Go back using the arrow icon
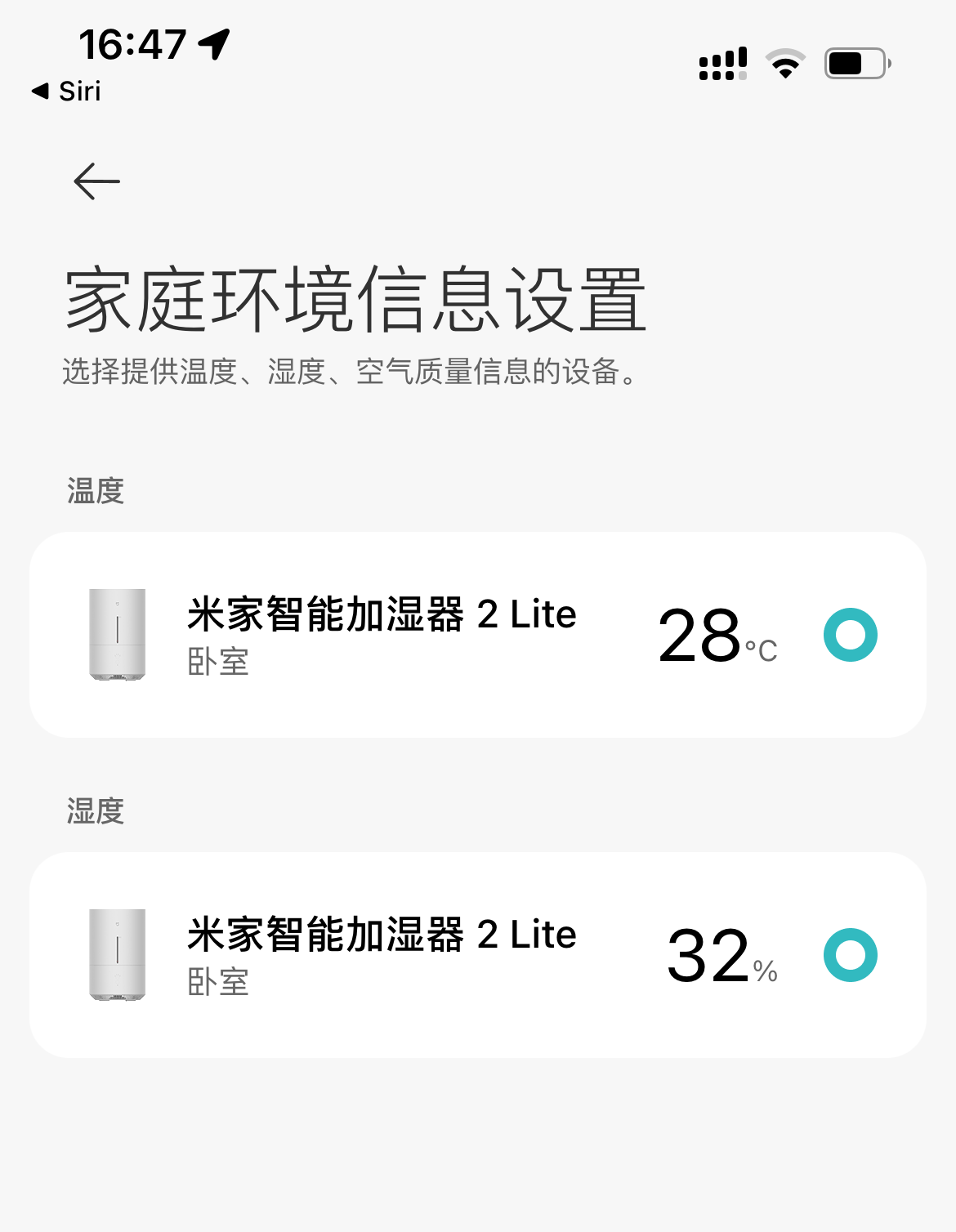The width and height of the screenshot is (956, 1232). 96,181
